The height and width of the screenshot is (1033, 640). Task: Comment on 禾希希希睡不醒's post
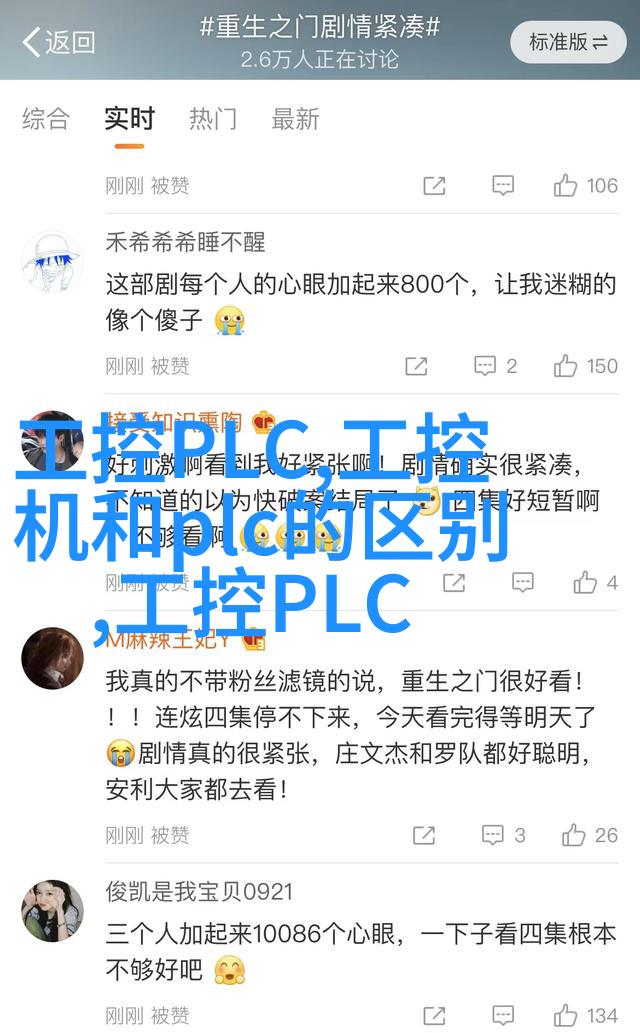pos(495,366)
